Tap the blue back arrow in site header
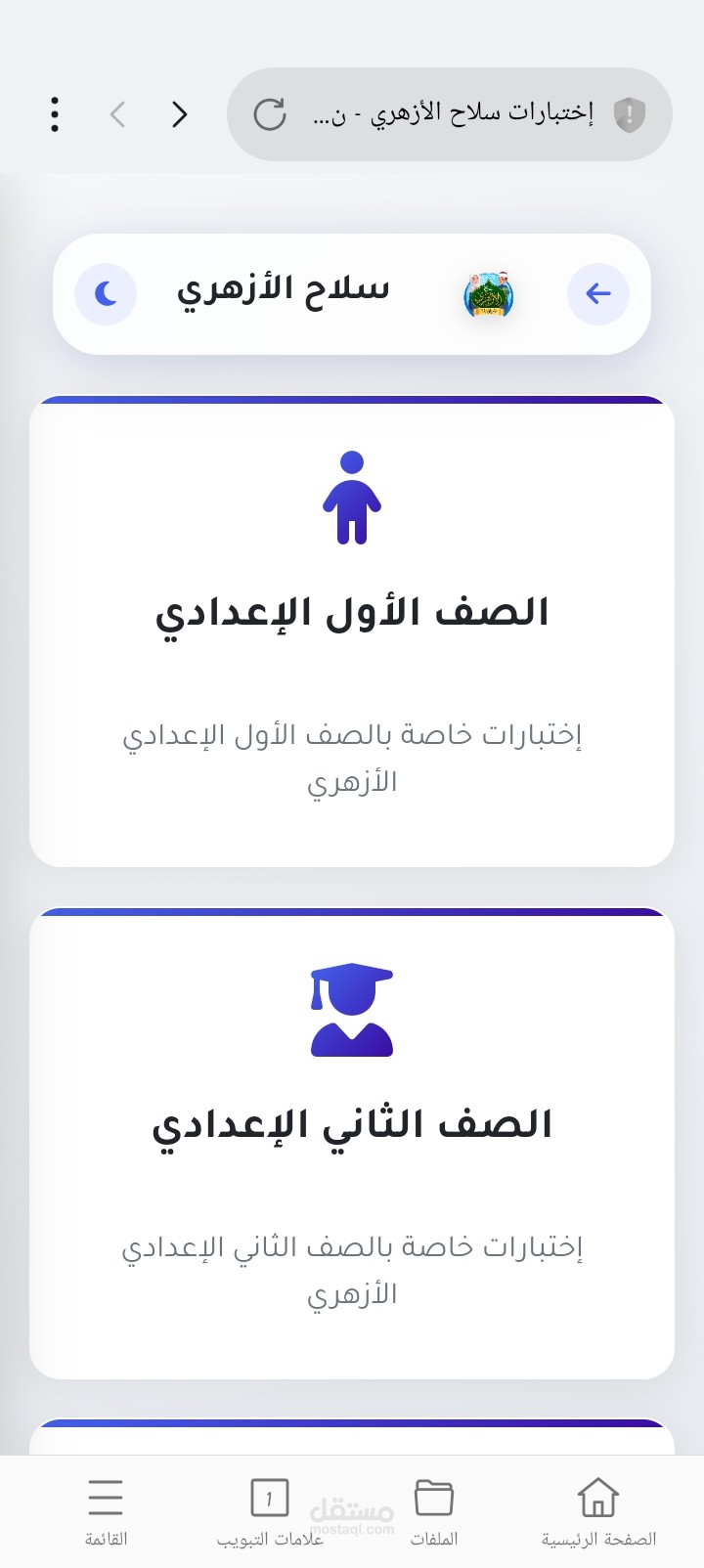704x1568 pixels. tap(597, 293)
